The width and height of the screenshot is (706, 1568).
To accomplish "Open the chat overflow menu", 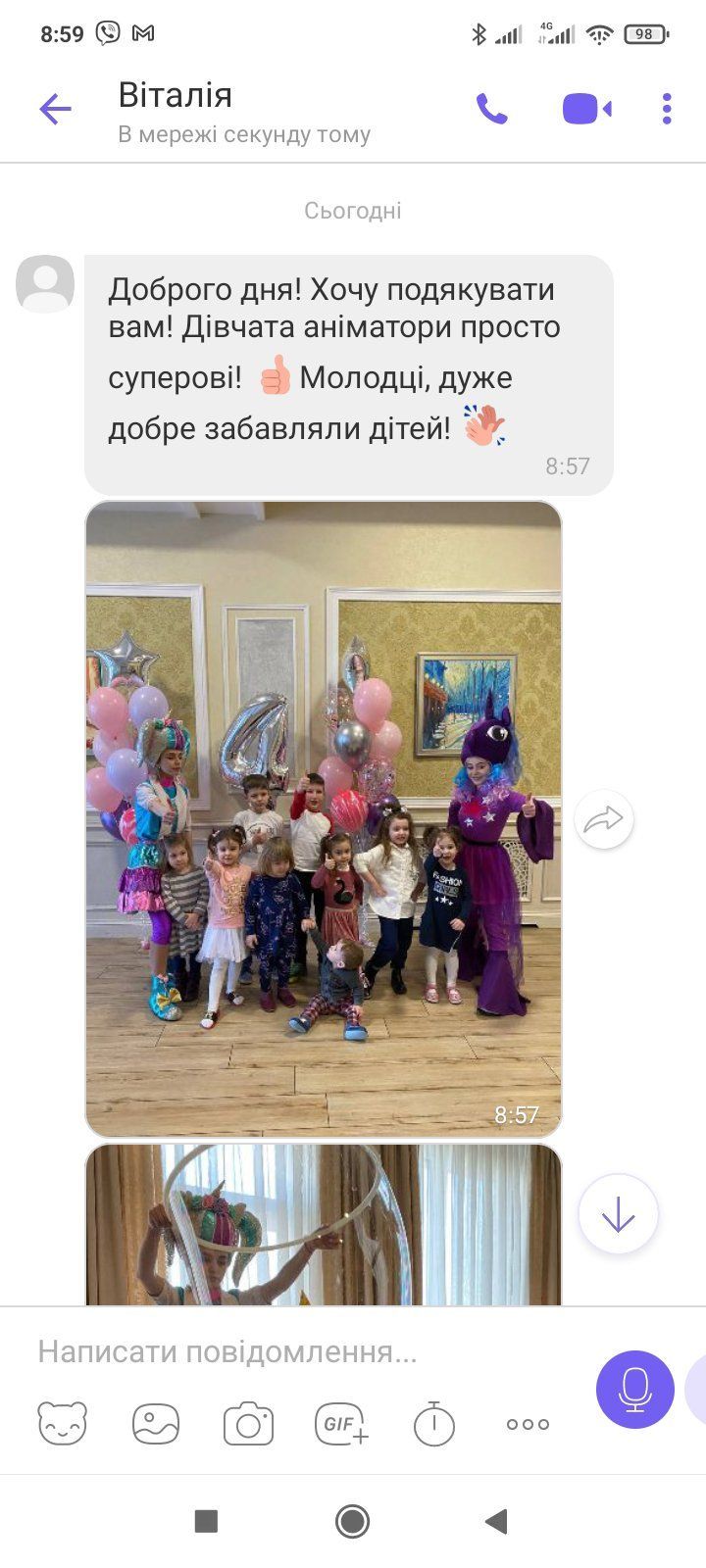I will click(x=667, y=109).
